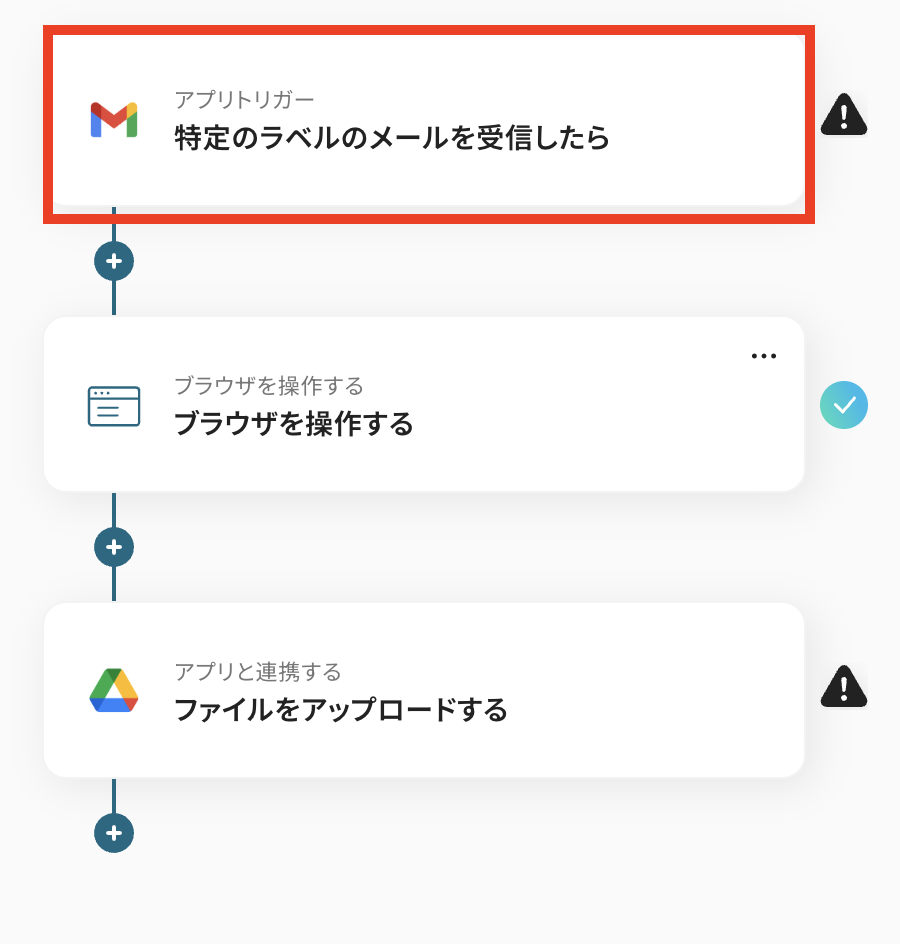
Task: Add a step below ブラウザを操作する card
Action: pyautogui.click(x=114, y=547)
